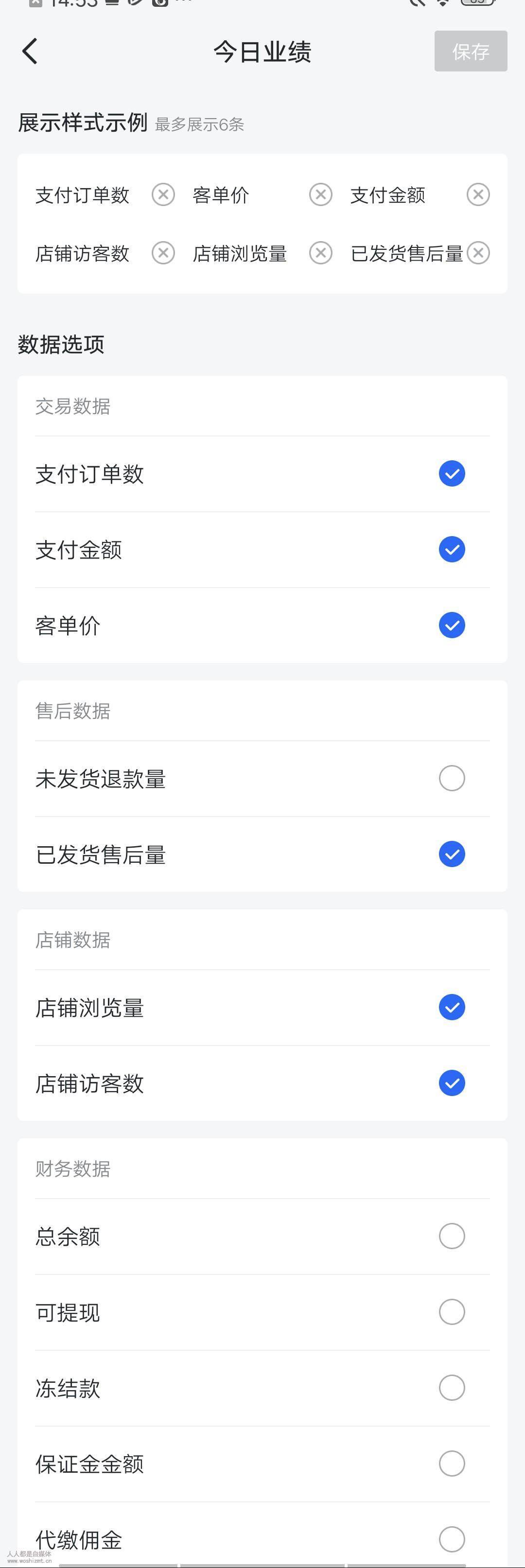
Task: Enable the 冻结款 option
Action: [452, 1388]
